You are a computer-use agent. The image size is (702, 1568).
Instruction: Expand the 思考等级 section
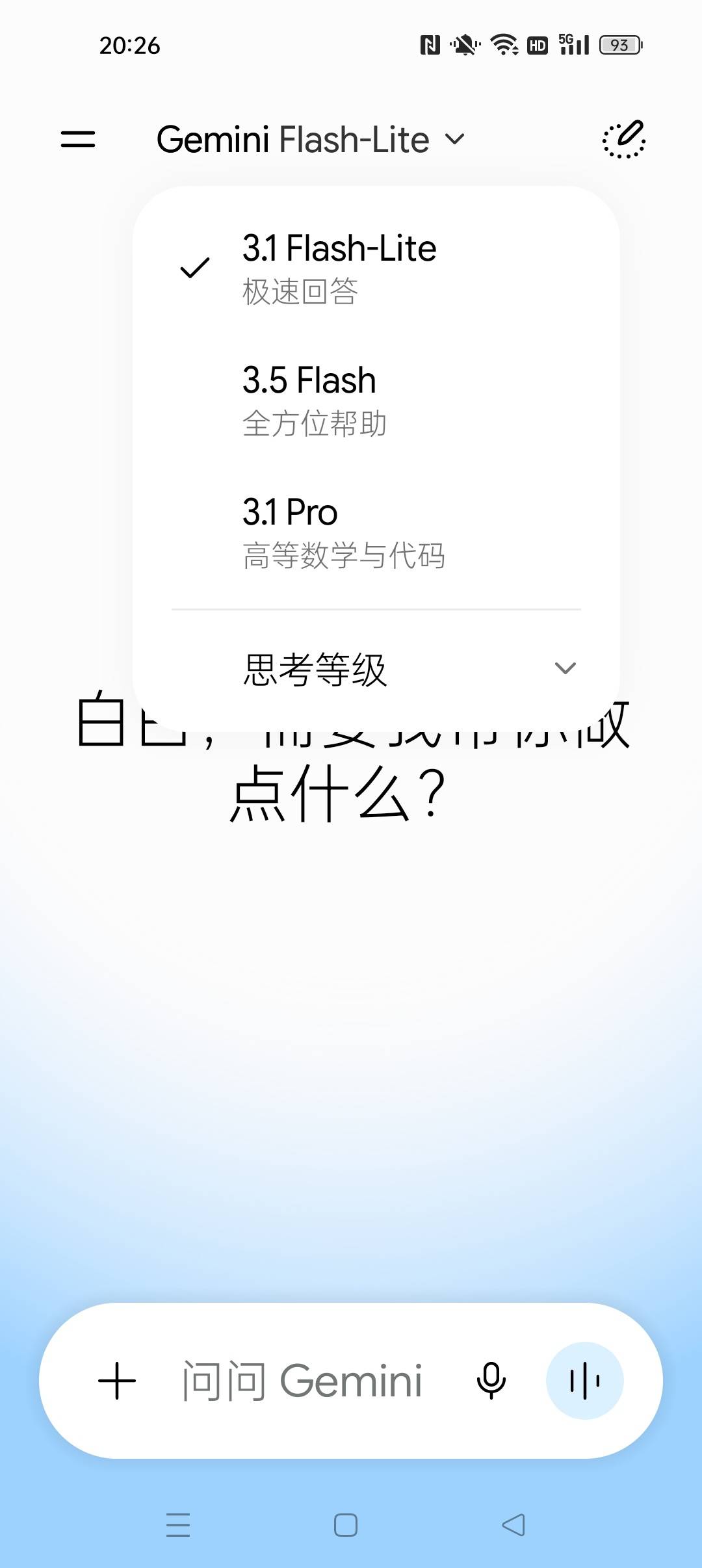(376, 669)
